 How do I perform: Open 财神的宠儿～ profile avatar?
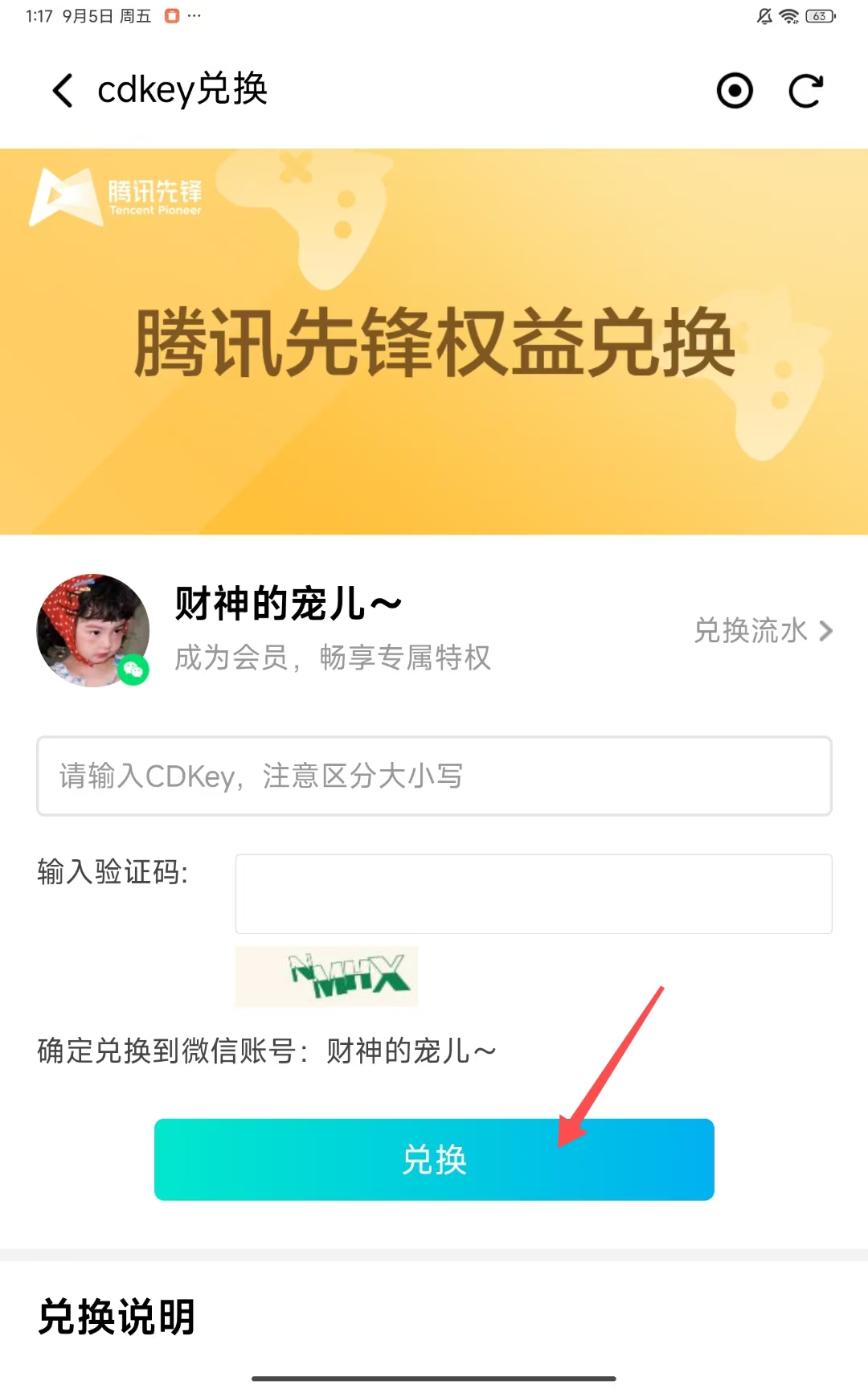[x=93, y=630]
